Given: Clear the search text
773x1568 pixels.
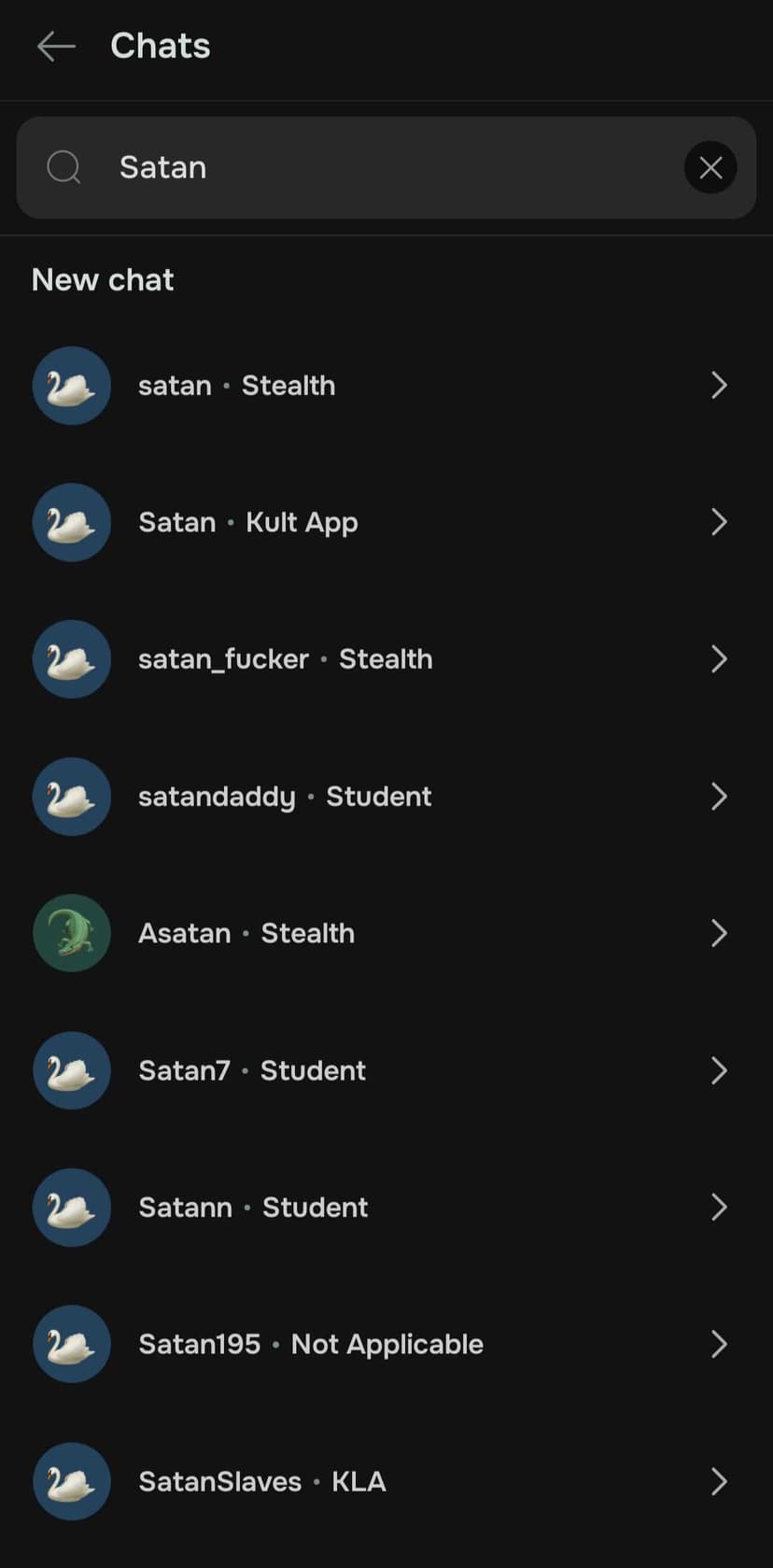Looking at the screenshot, I should click(x=710, y=168).
